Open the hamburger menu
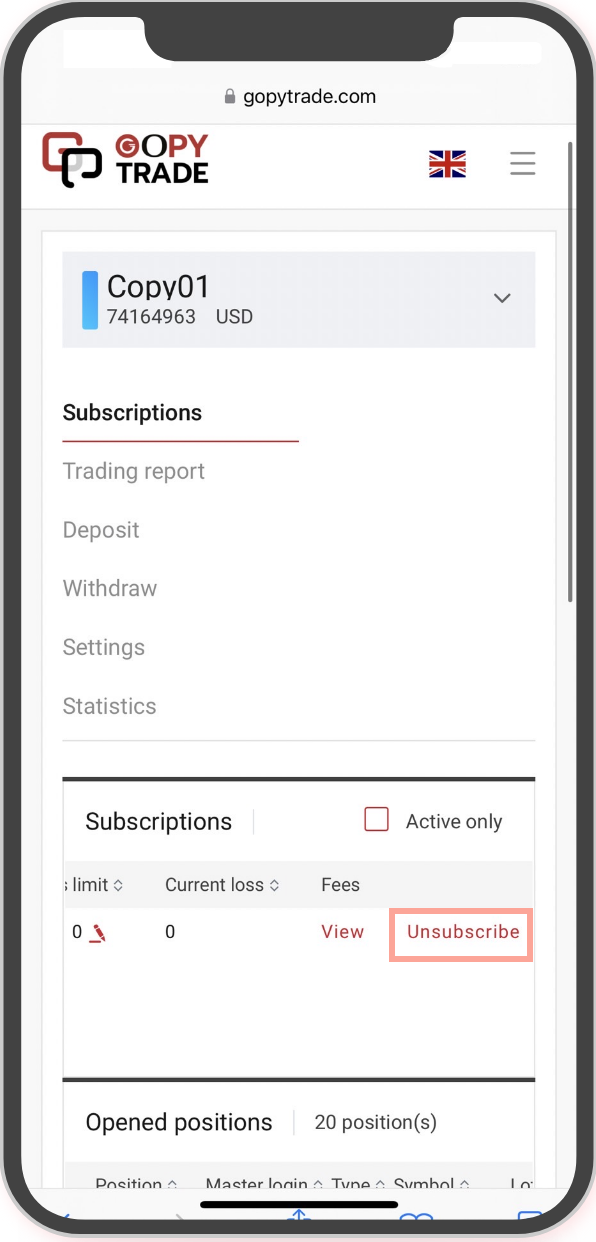This screenshot has height=1242, width=596. click(522, 163)
